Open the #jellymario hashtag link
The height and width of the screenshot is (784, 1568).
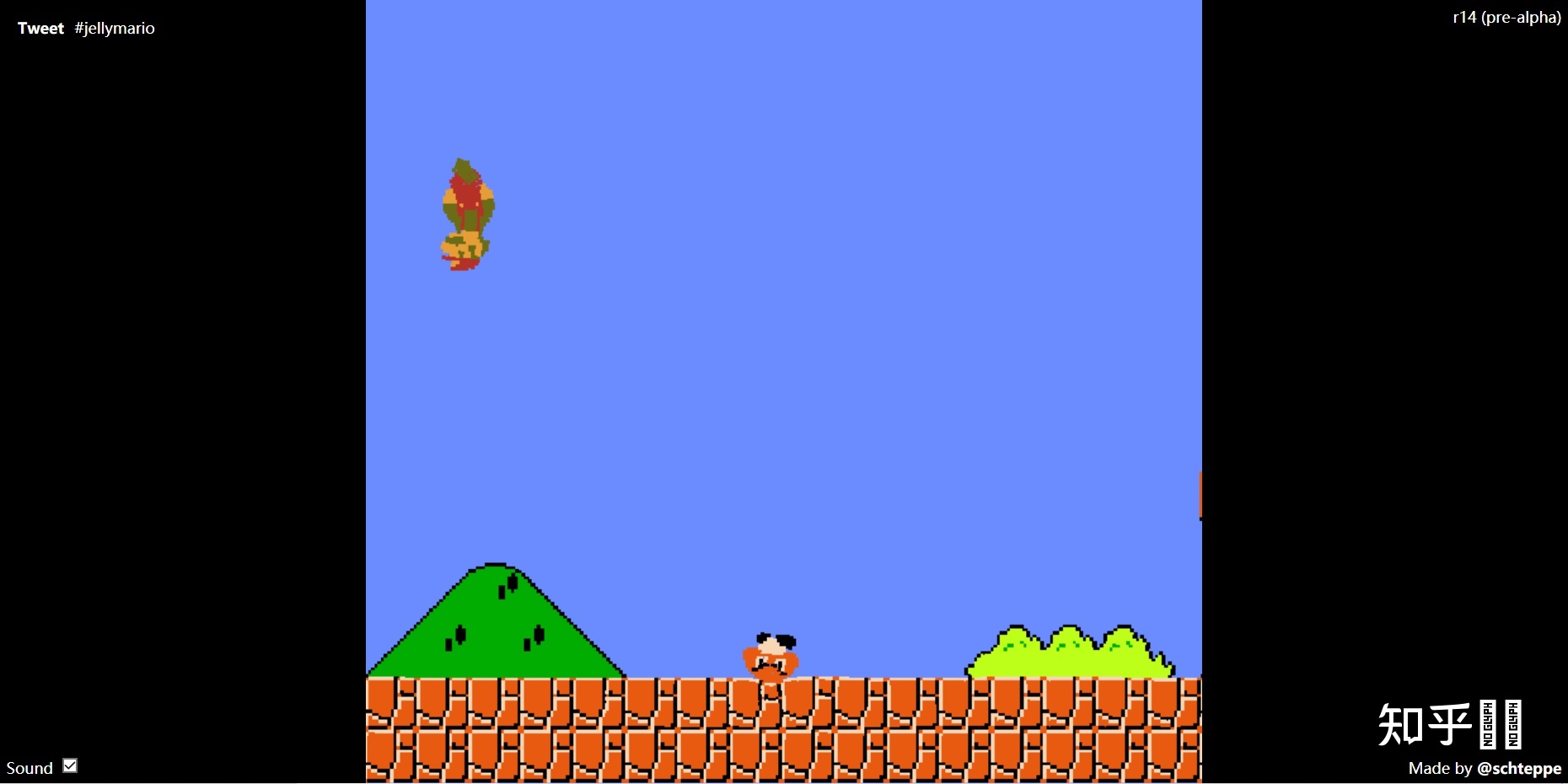(x=115, y=28)
